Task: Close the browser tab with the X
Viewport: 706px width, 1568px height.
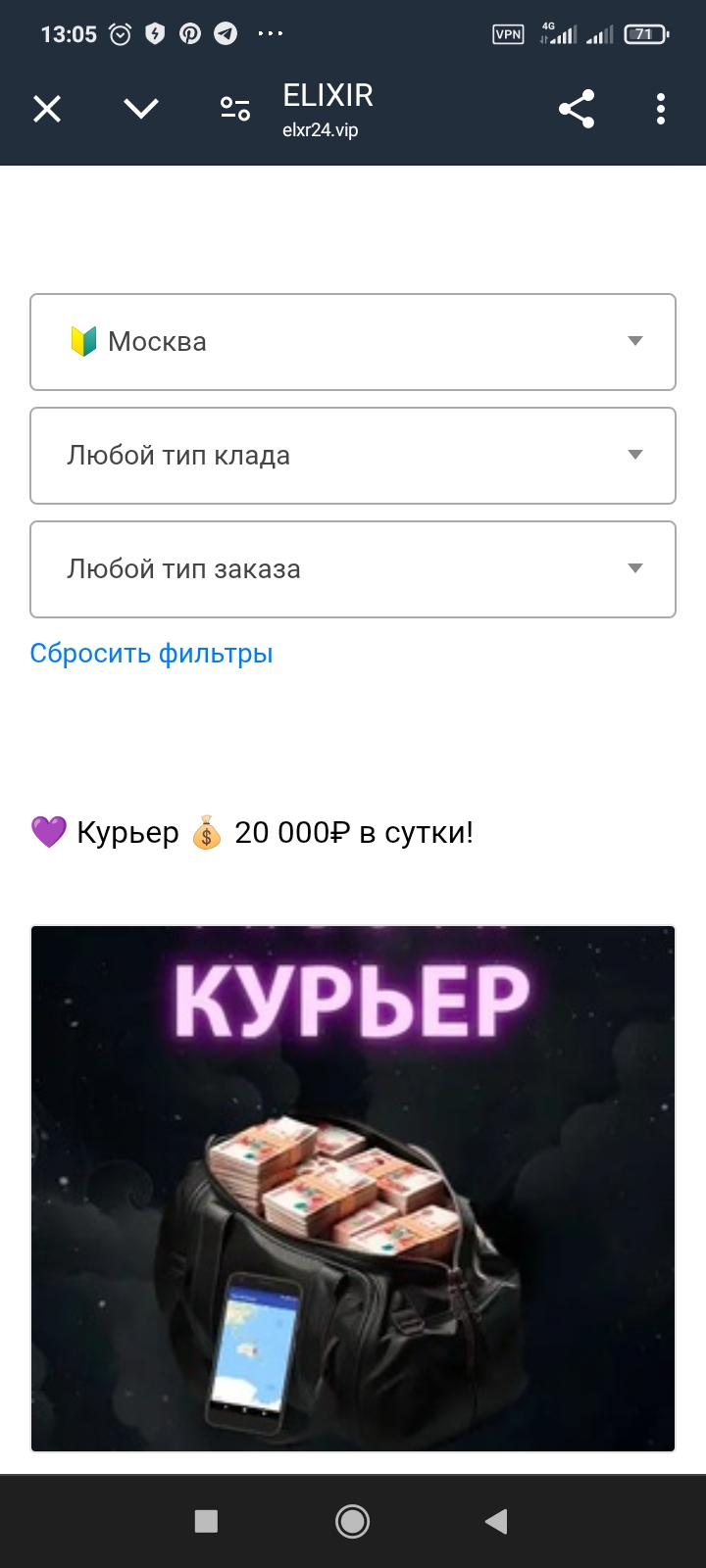Action: click(47, 109)
